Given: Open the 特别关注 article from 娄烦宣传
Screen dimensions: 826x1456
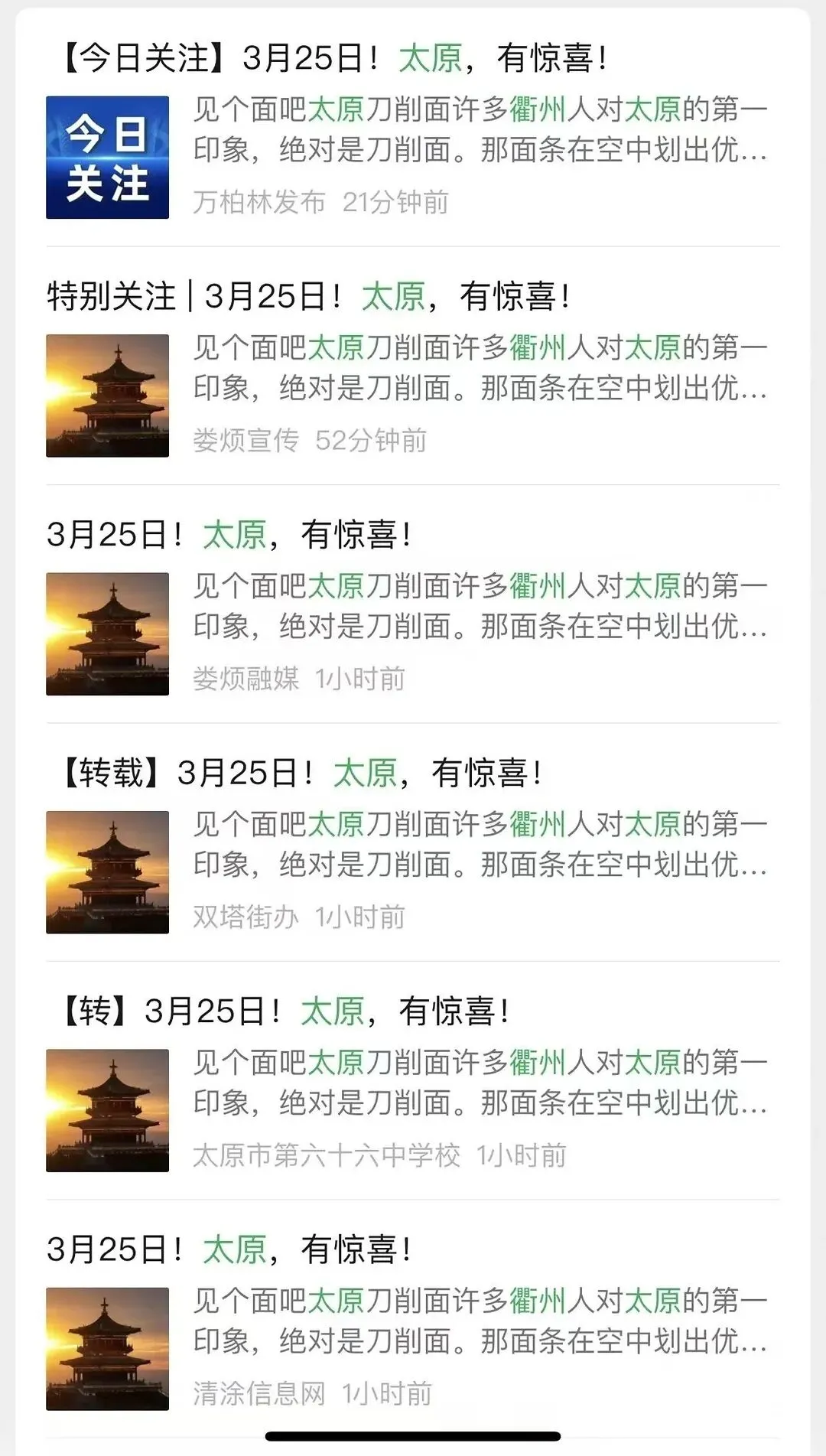Looking at the screenshot, I should click(308, 296).
